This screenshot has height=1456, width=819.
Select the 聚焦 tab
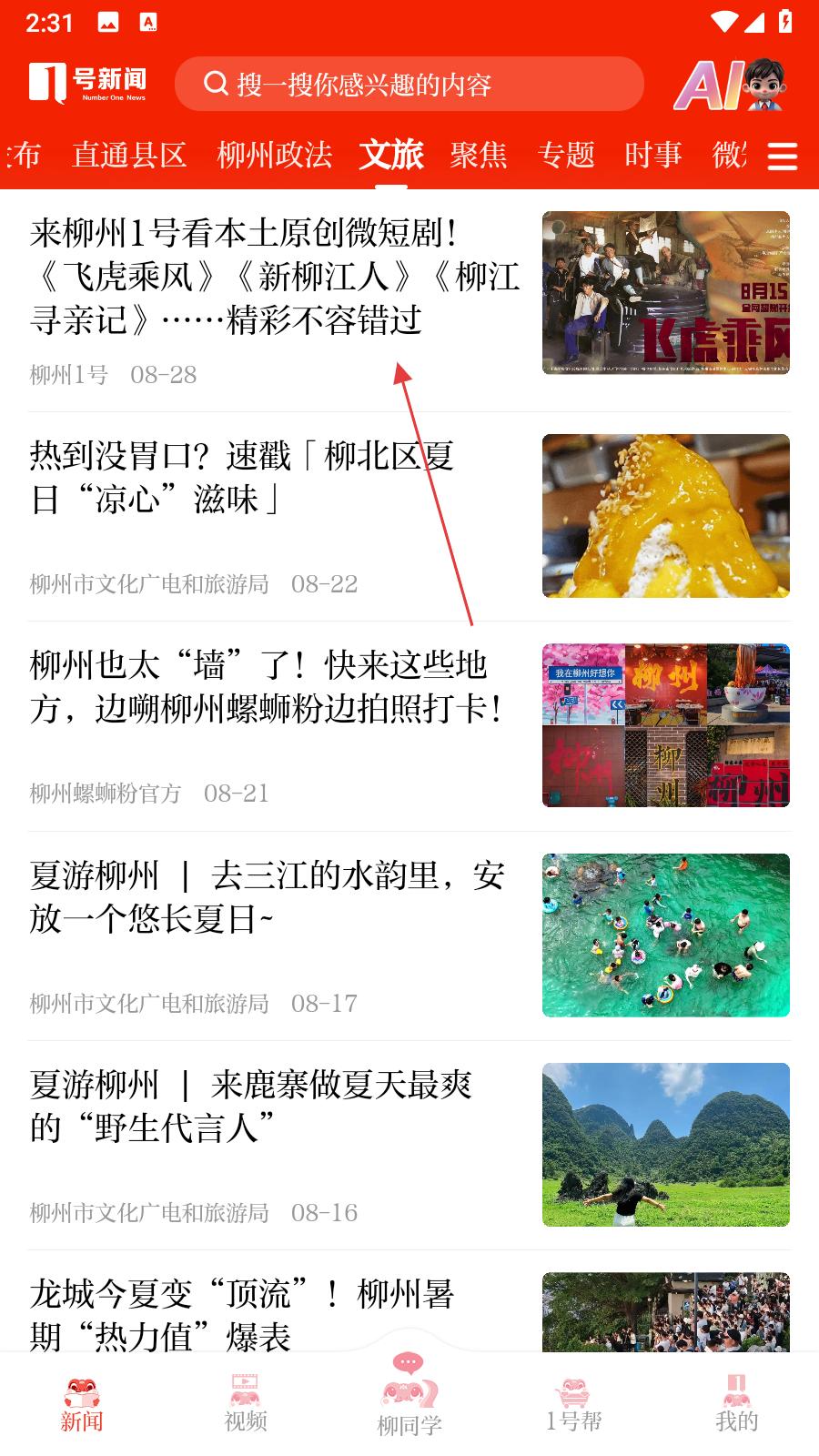(x=479, y=155)
